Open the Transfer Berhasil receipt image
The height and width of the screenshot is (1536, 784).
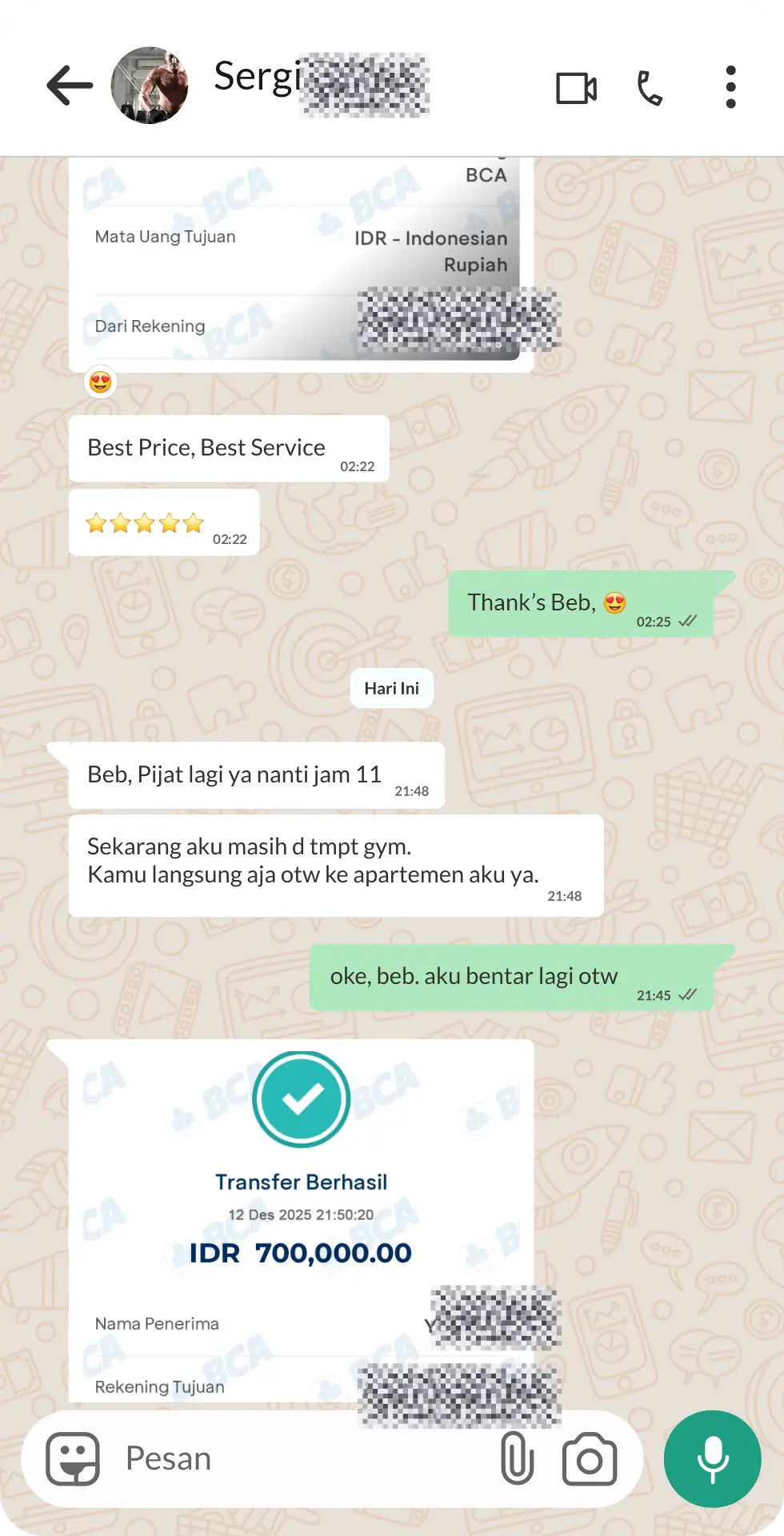301,1216
